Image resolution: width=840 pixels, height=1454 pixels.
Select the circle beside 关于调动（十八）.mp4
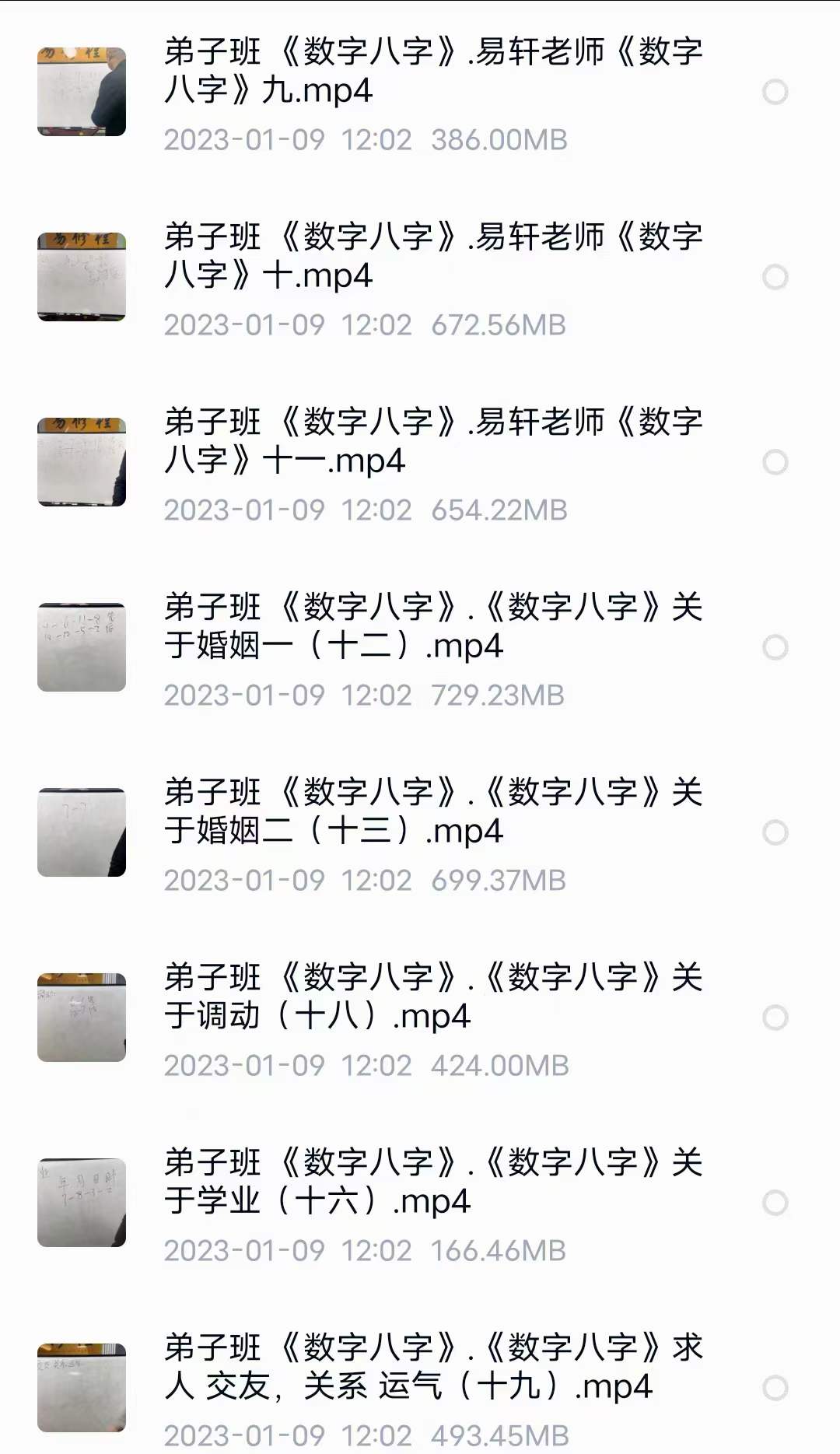pyautogui.click(x=775, y=1015)
